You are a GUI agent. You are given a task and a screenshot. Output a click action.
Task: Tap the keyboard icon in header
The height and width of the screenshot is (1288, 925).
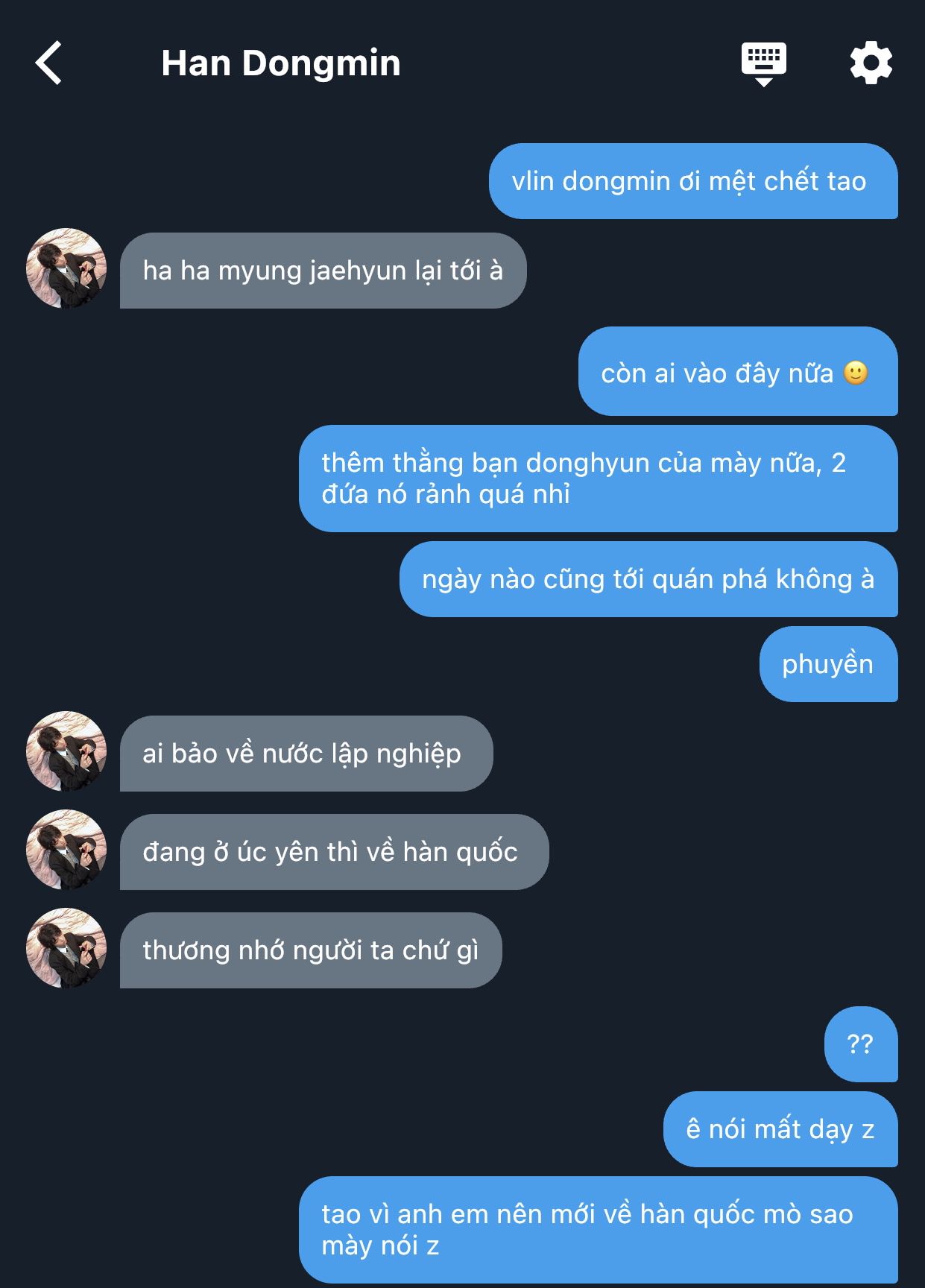[x=763, y=63]
